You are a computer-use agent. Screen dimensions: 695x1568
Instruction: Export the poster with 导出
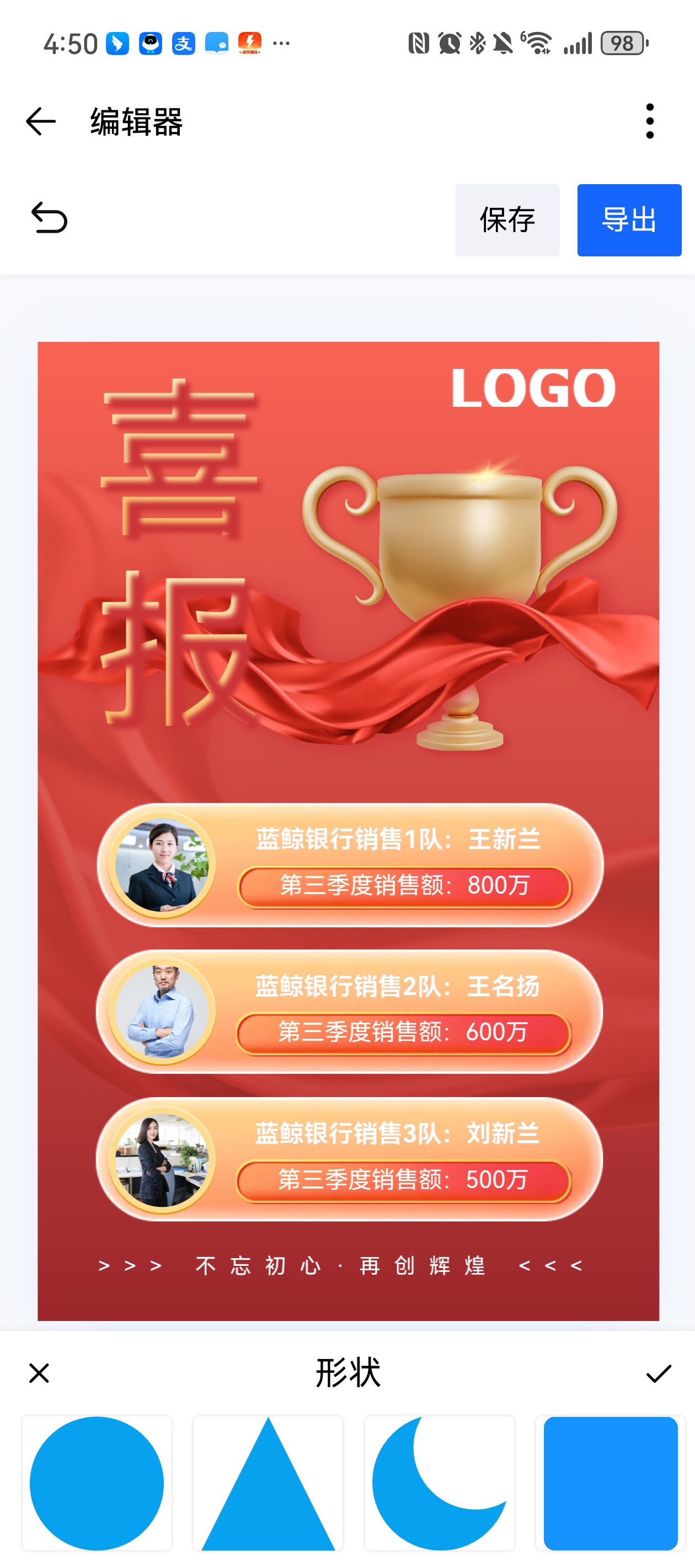point(629,220)
